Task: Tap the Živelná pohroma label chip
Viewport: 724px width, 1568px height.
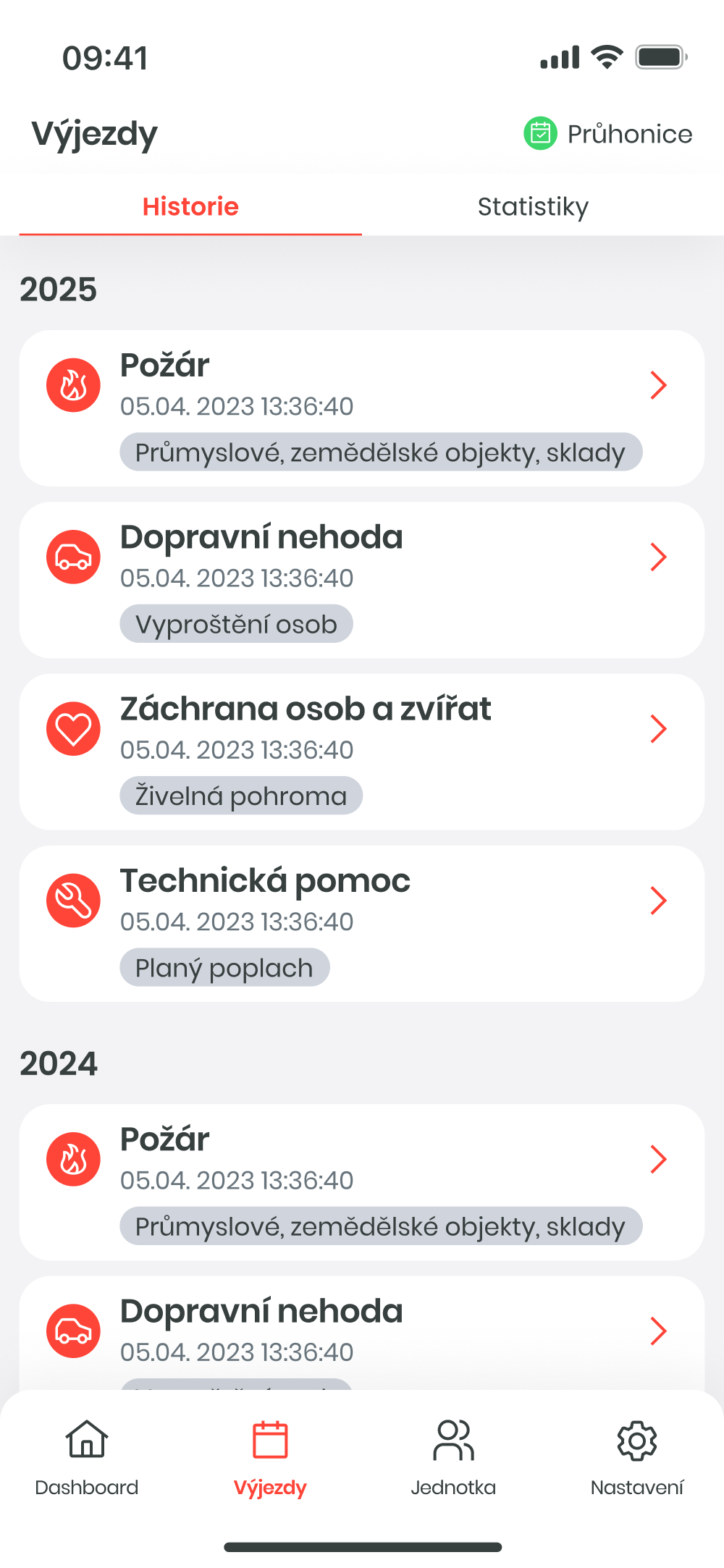Action: click(x=240, y=795)
